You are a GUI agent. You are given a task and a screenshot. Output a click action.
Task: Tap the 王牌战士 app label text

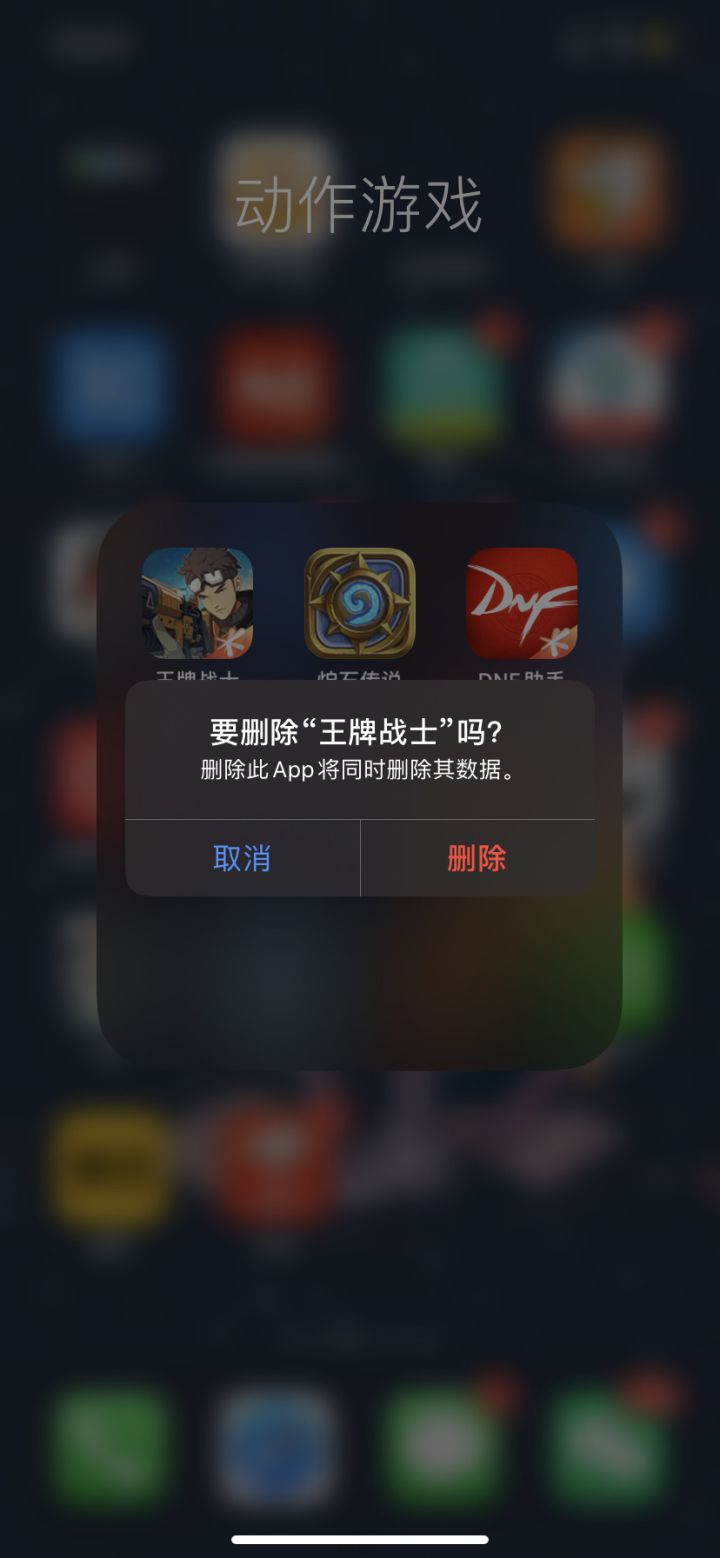click(x=198, y=672)
